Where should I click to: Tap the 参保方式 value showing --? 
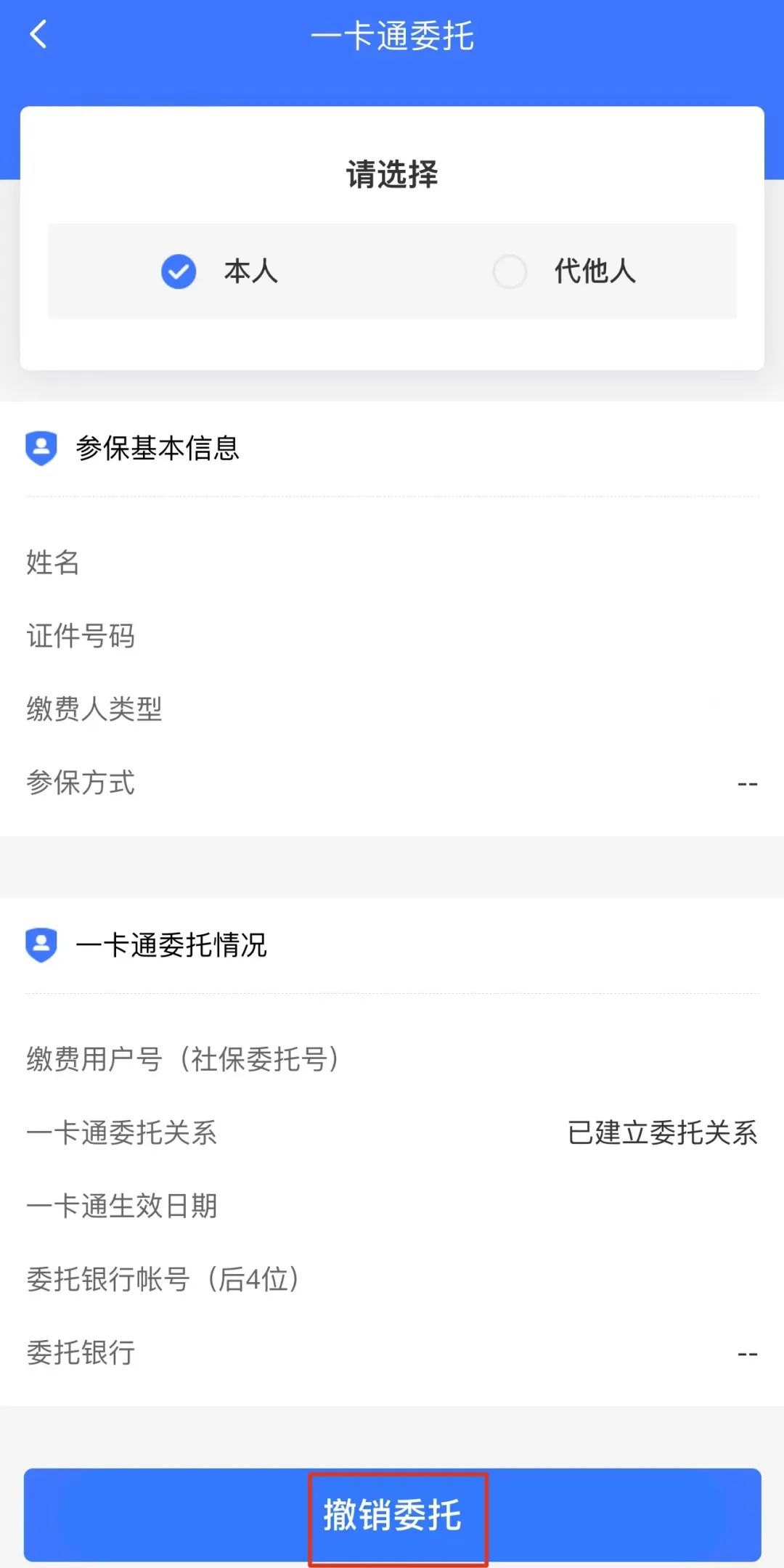pos(746,783)
